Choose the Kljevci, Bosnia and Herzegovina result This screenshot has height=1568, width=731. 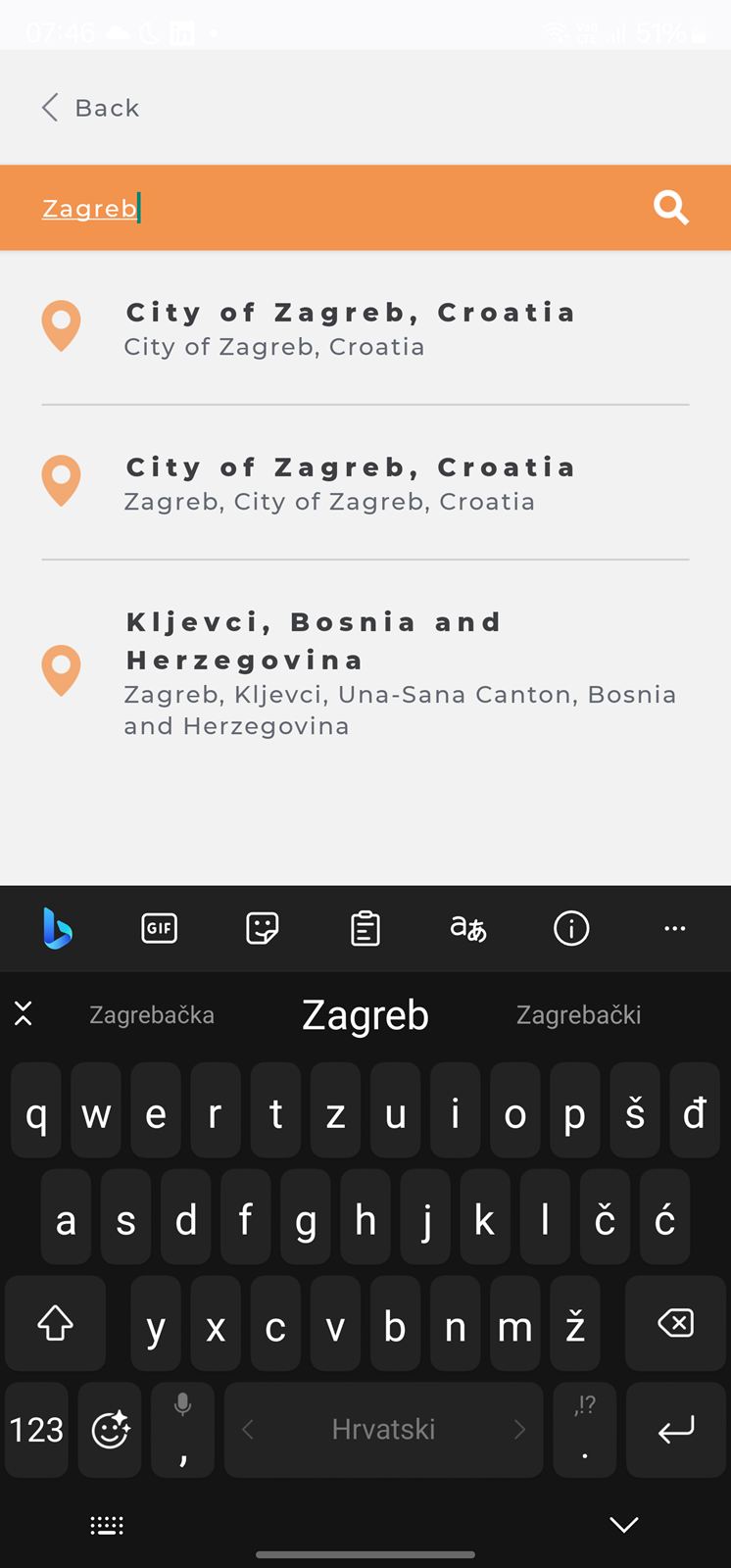click(365, 673)
